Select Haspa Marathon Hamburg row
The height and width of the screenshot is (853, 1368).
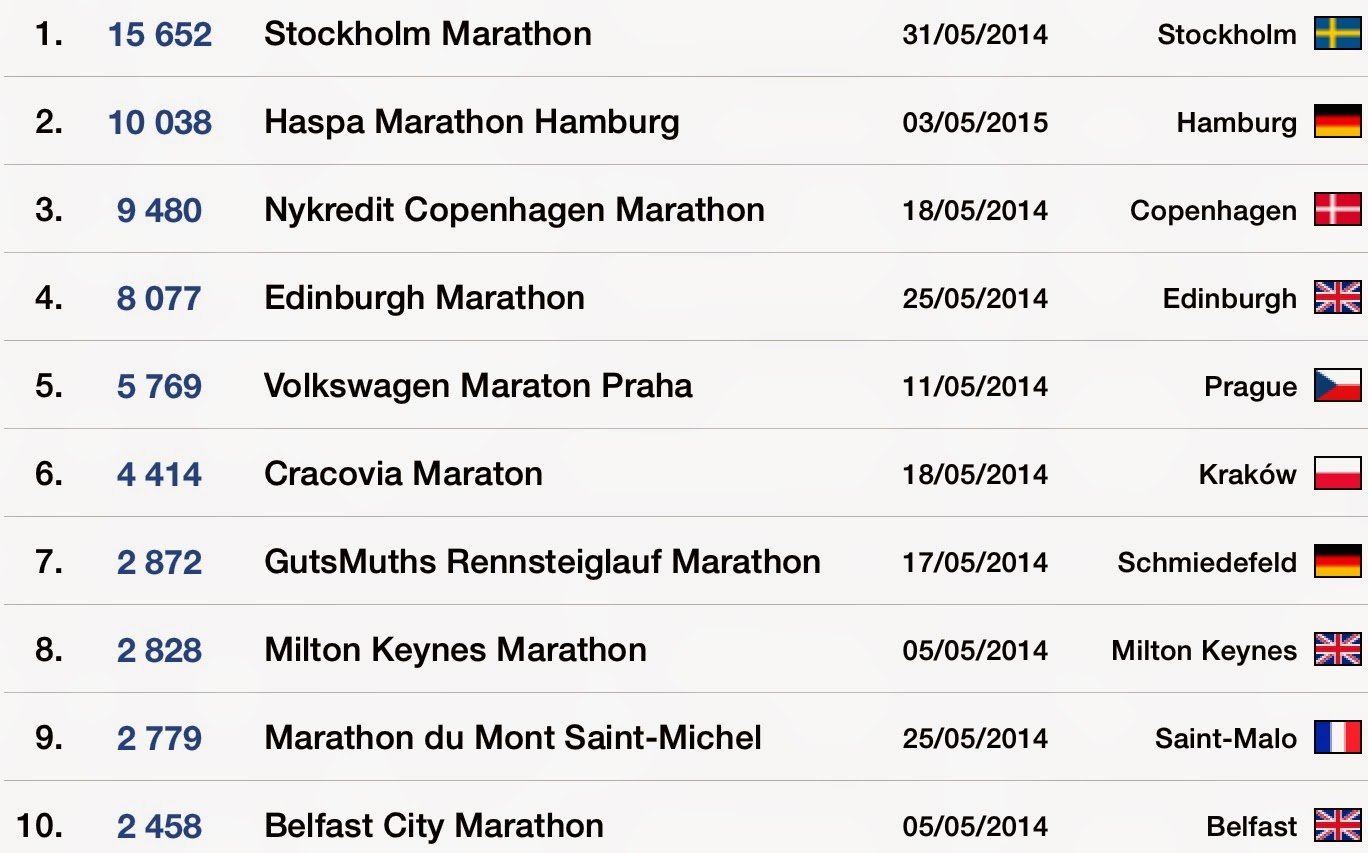tap(471, 122)
